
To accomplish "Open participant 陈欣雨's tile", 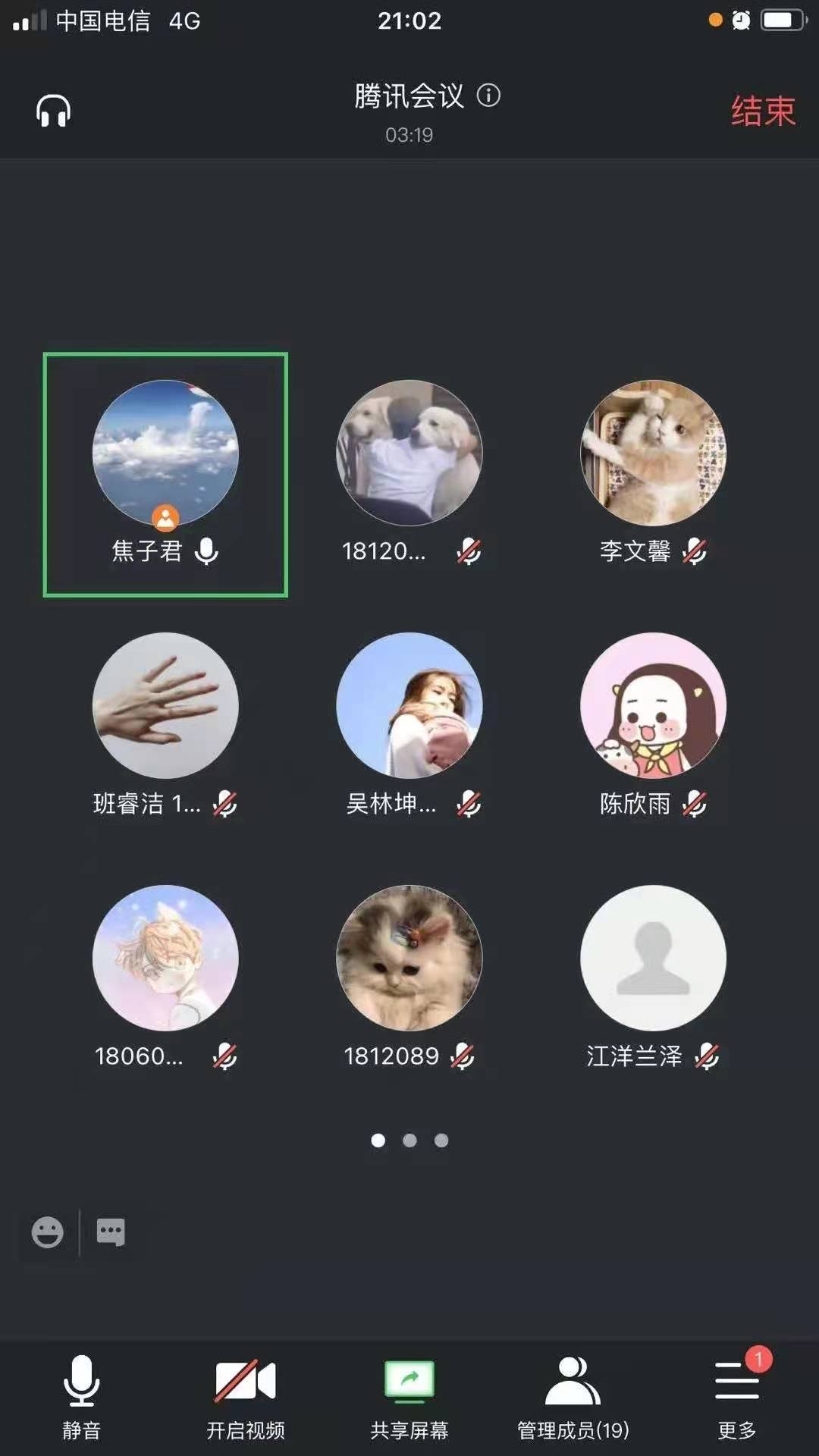I will [x=653, y=705].
